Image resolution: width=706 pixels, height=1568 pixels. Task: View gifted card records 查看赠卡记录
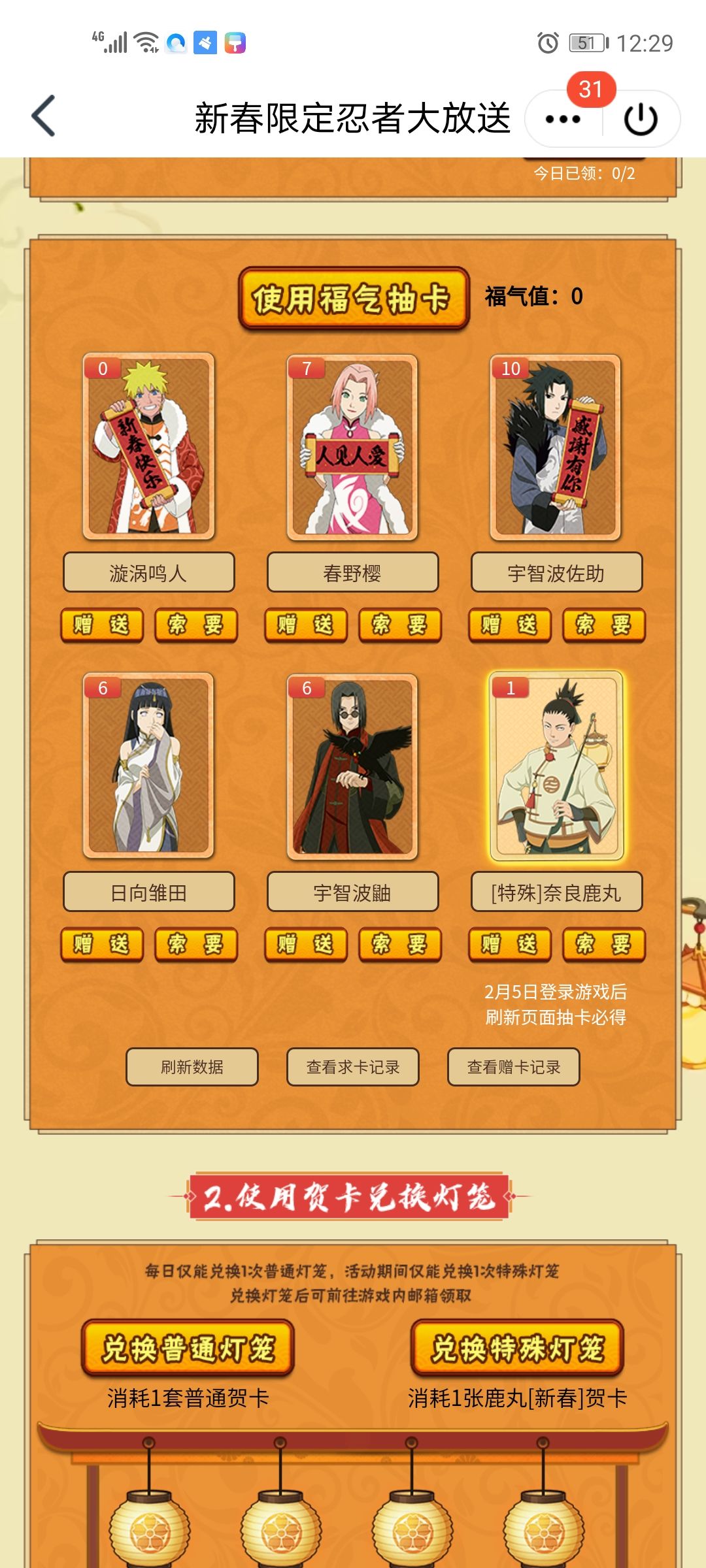[x=514, y=1067]
